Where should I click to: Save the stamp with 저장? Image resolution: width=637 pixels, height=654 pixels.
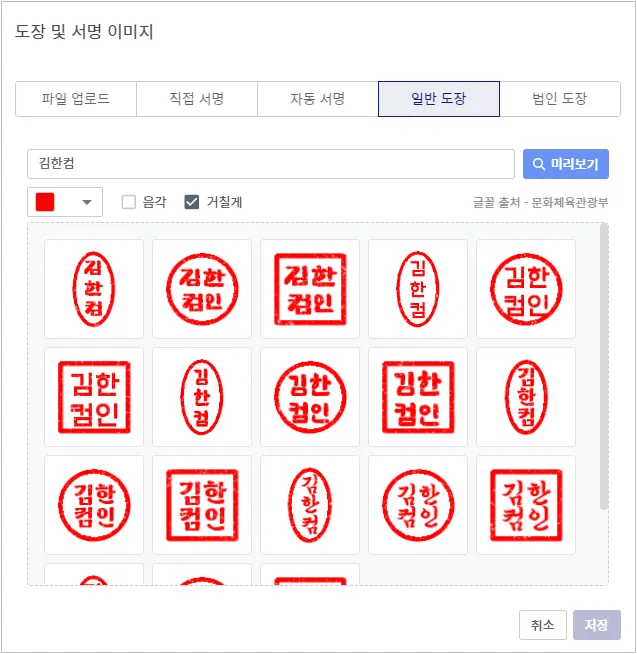tap(597, 625)
